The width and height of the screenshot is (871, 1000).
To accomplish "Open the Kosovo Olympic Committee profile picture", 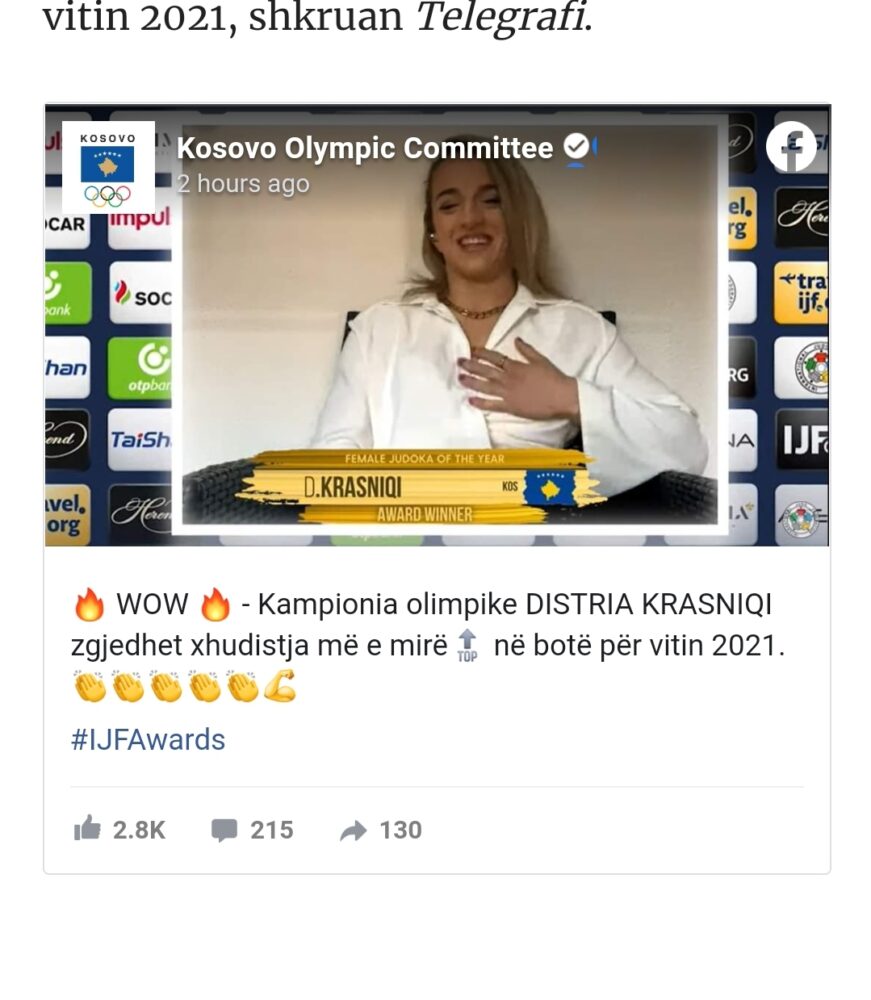I will [x=109, y=167].
